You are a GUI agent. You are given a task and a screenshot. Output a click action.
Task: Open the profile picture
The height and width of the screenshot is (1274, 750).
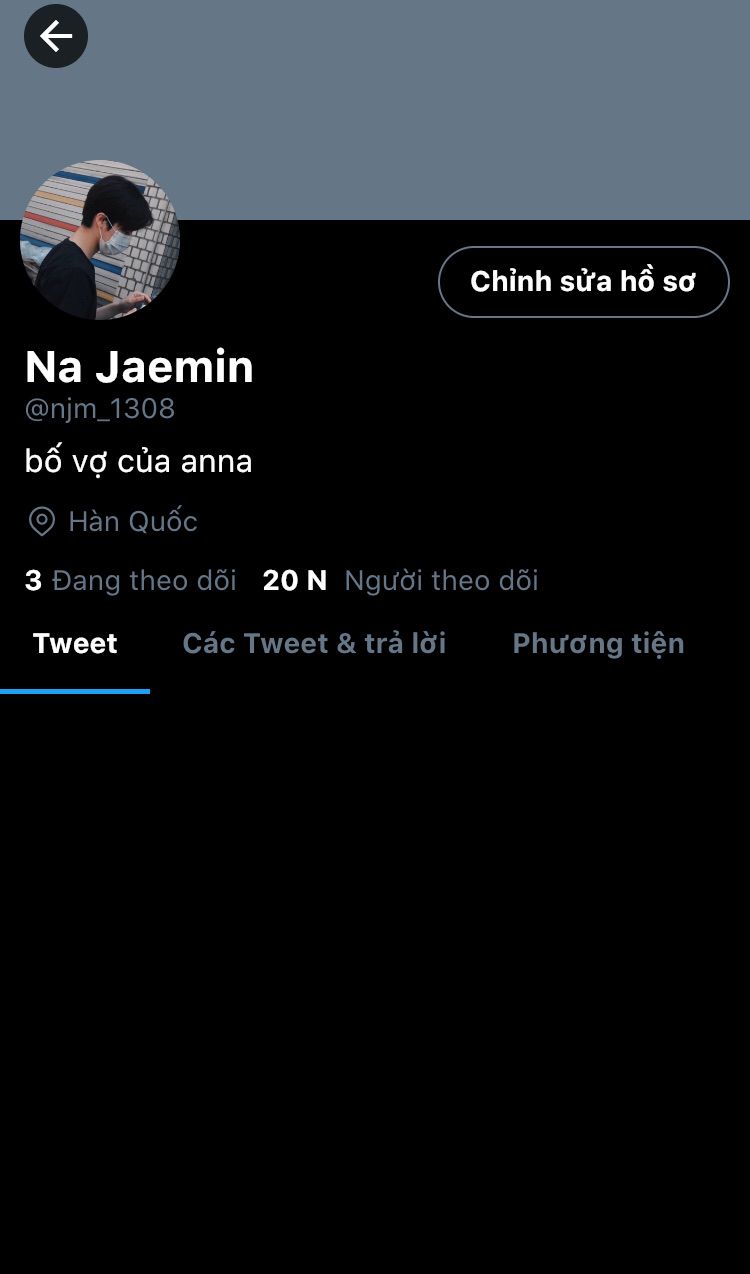100,240
